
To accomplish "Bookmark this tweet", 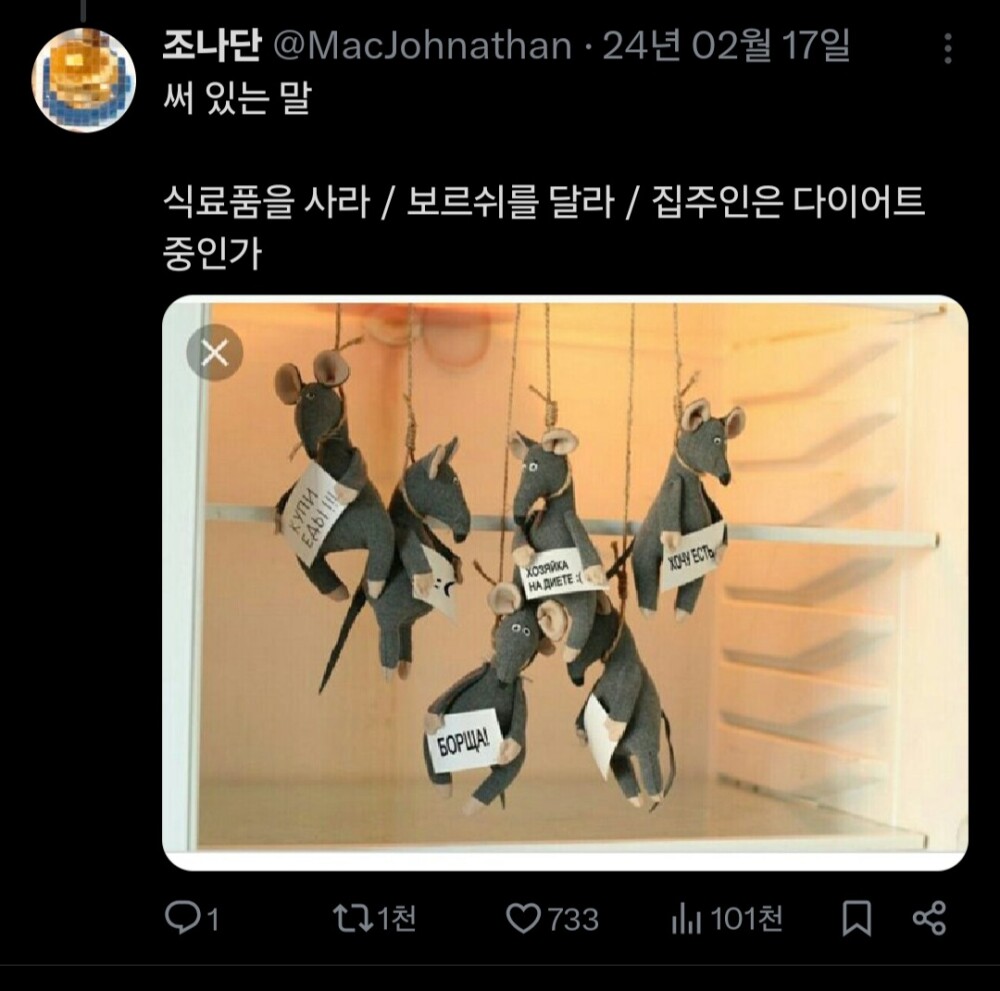I will click(x=857, y=918).
